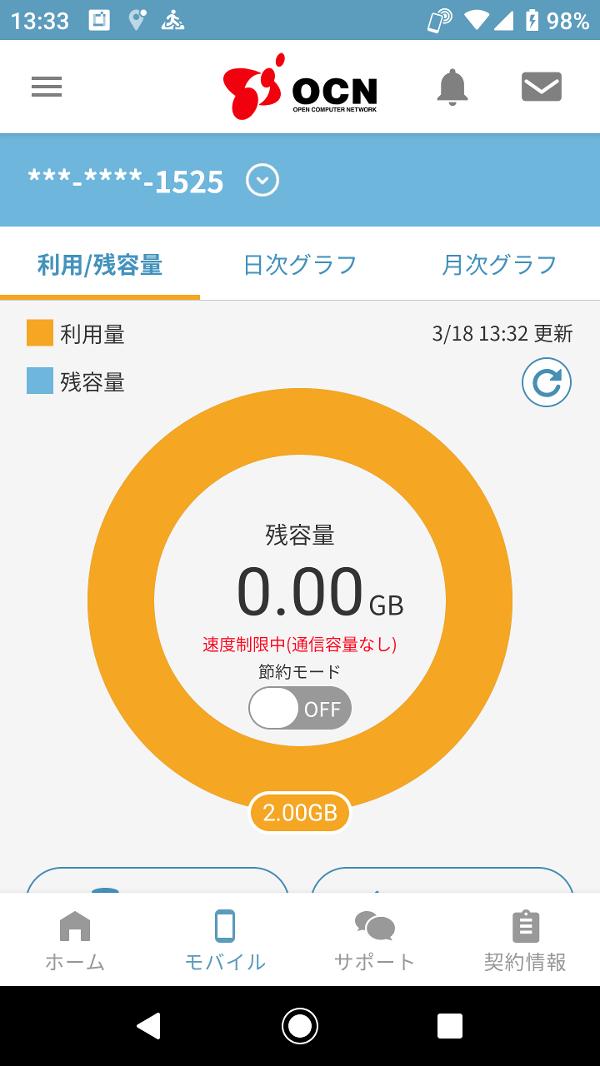Image resolution: width=600 pixels, height=1066 pixels.
Task: Refresh the data usage info
Action: (546, 384)
